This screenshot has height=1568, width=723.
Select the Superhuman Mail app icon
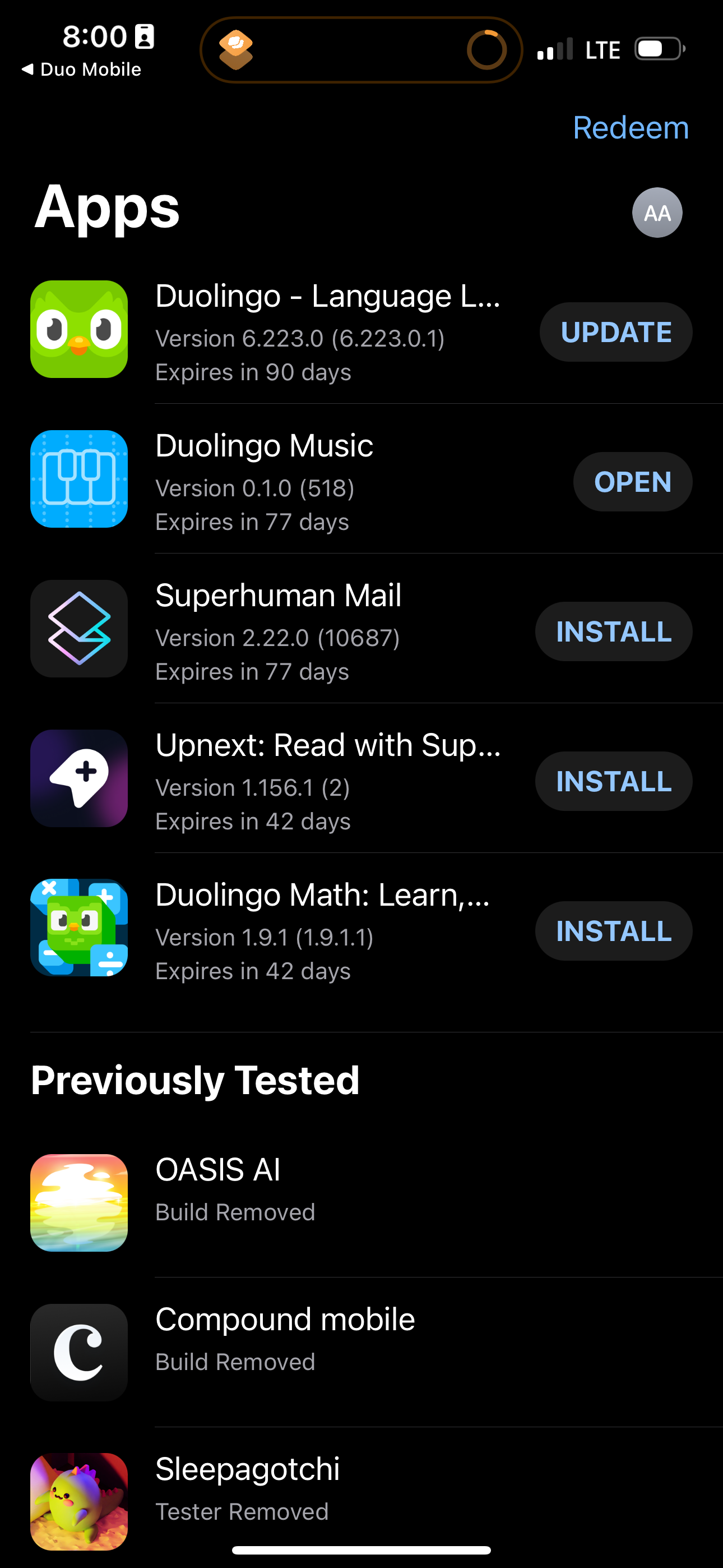point(79,629)
